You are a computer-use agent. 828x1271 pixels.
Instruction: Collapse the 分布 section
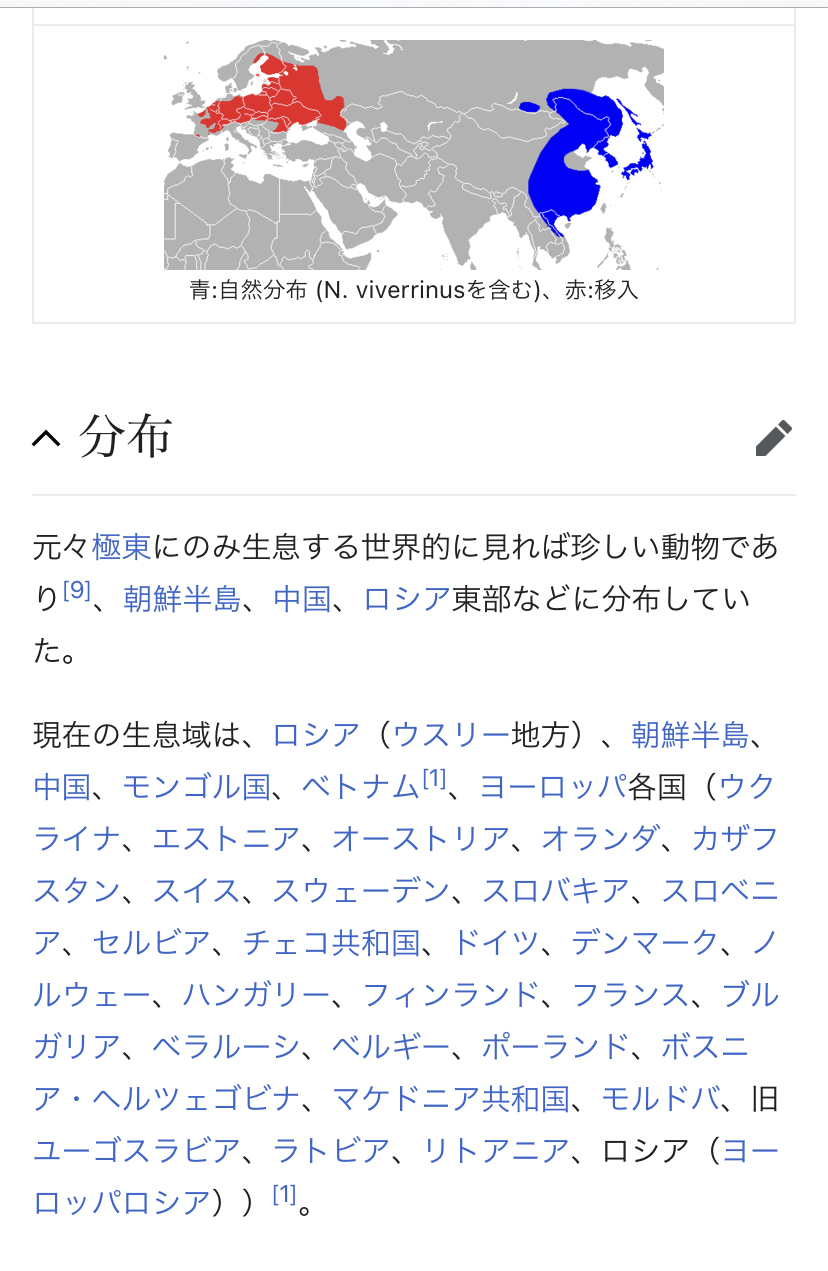click(x=46, y=438)
